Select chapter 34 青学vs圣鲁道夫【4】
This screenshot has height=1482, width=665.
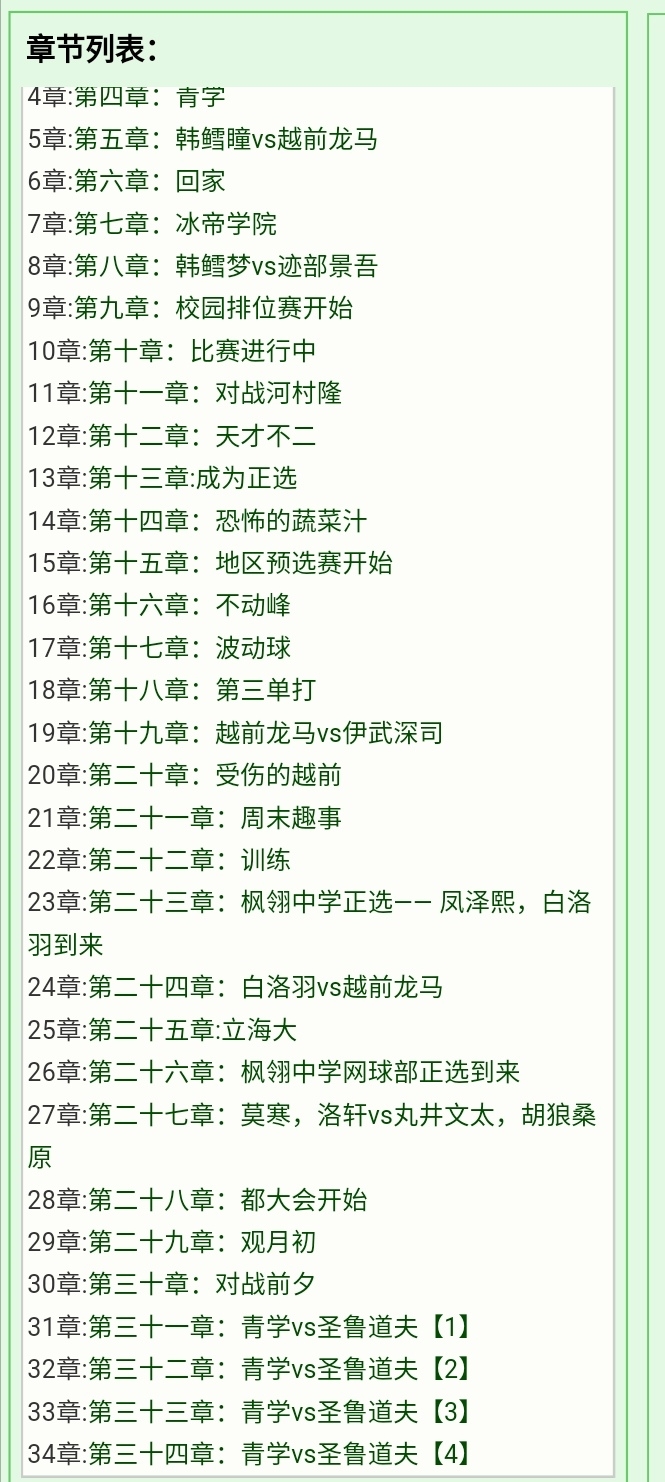250,1454
